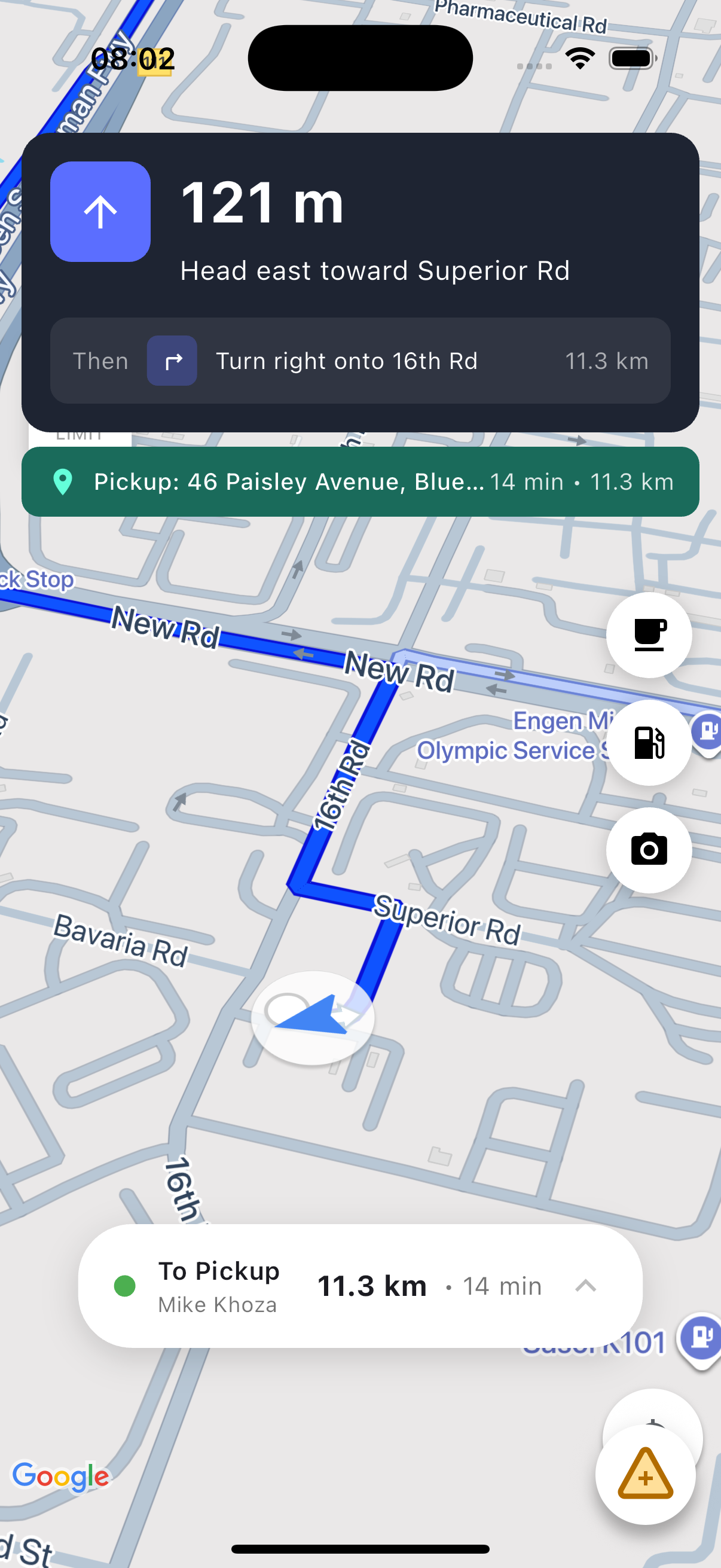The width and height of the screenshot is (721, 1568).
Task: Open the Pickup: 46 Paisley Avenue banner
Action: tap(360, 481)
